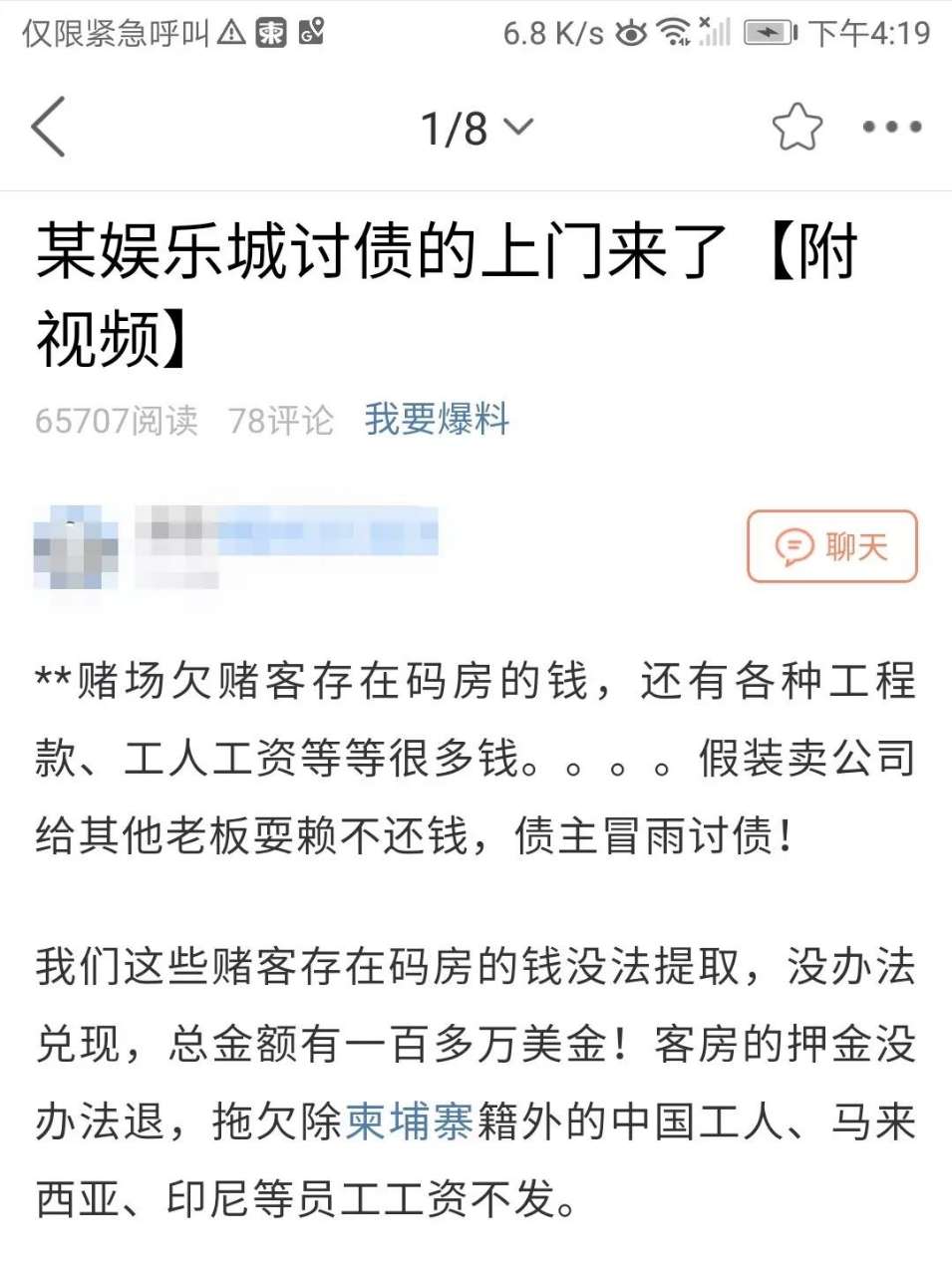Go back using the top-left arrow
This screenshot has width=952, height=1276.
click(48, 127)
